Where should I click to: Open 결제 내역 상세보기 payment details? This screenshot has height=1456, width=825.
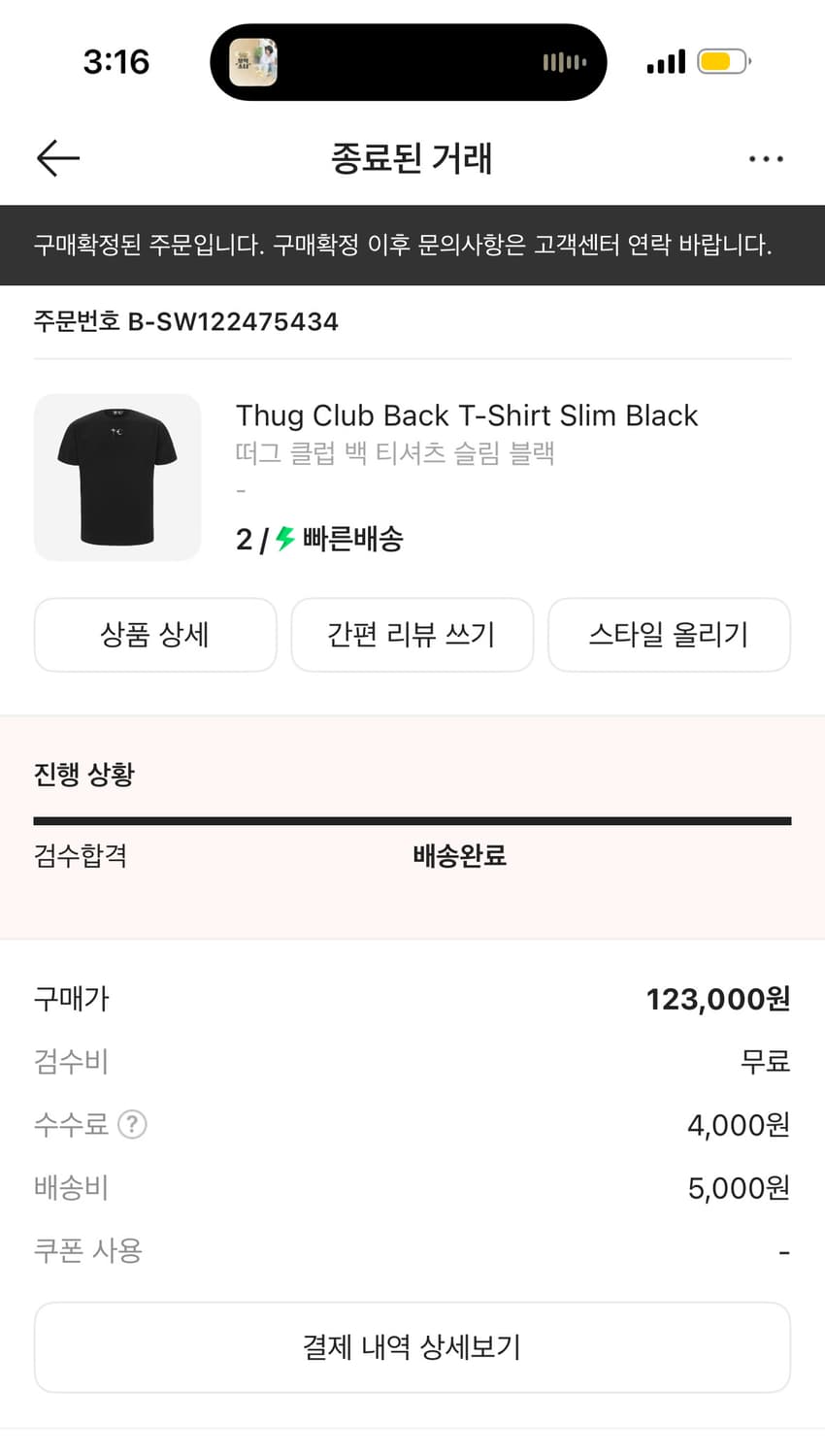tap(412, 1347)
